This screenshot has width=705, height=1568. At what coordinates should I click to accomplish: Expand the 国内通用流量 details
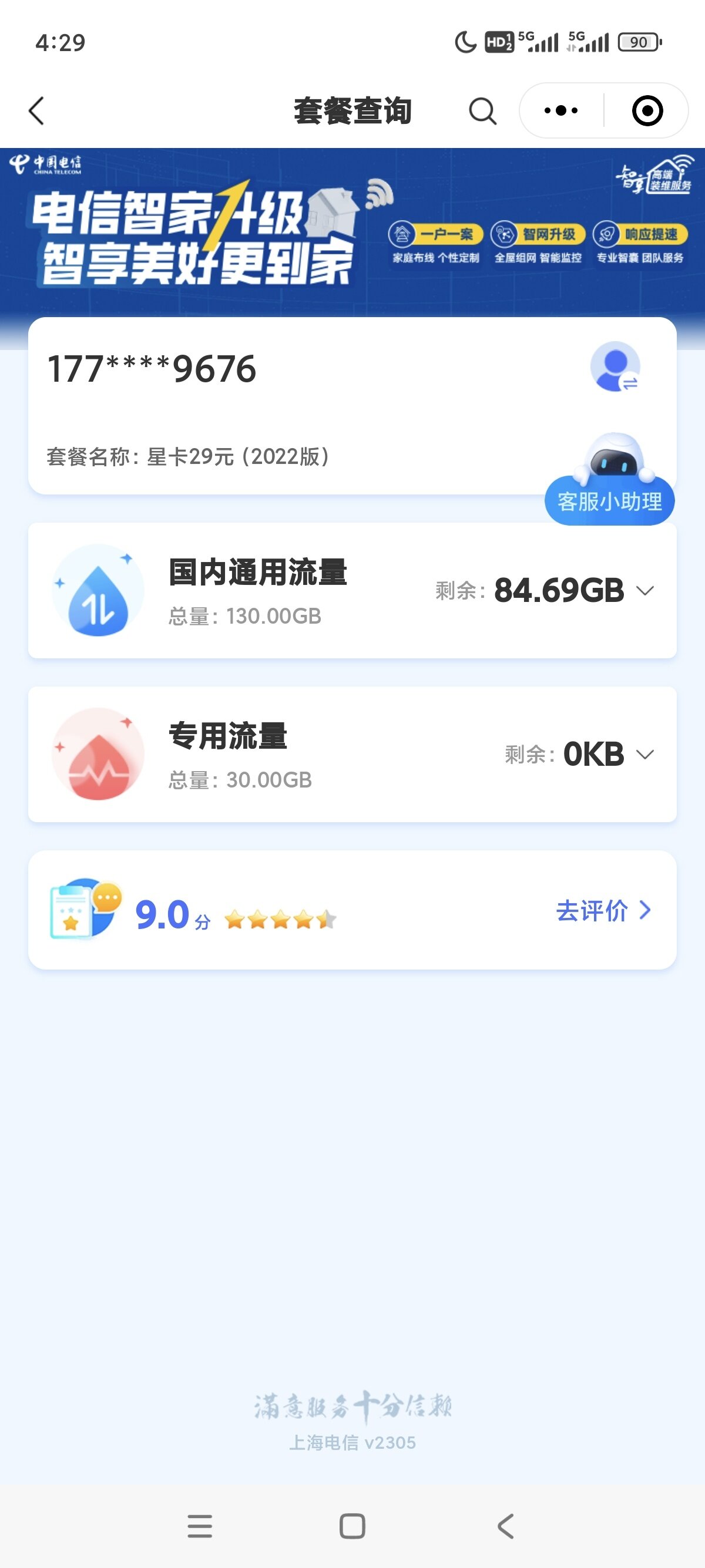644,590
